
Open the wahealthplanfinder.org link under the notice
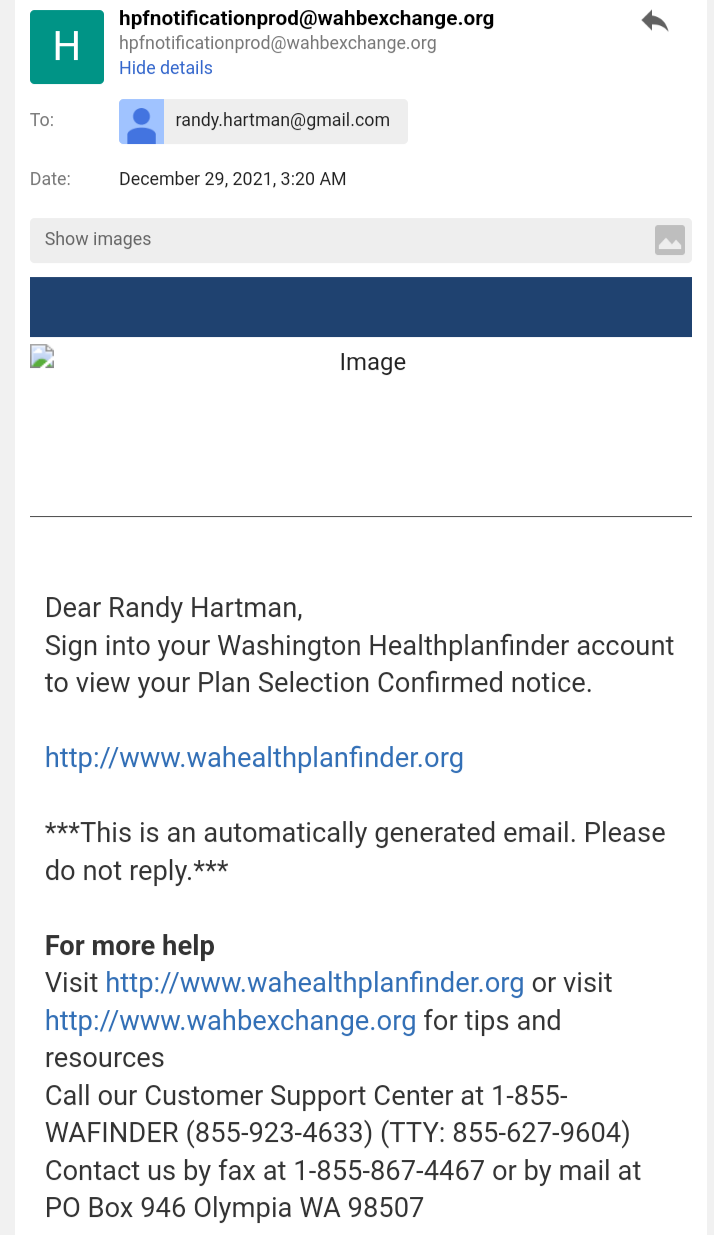pyautogui.click(x=254, y=758)
